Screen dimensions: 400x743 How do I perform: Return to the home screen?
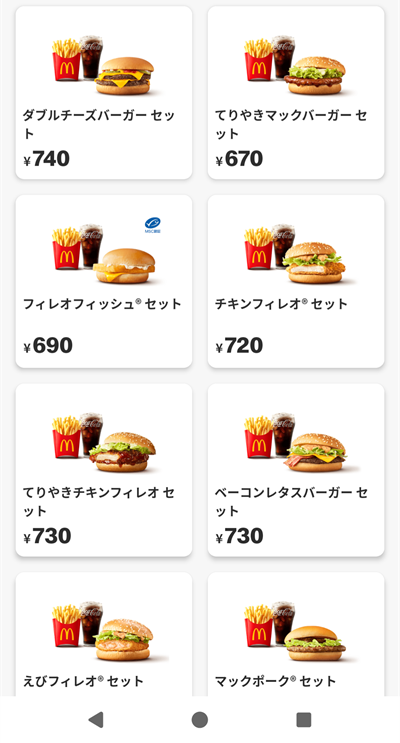point(200,720)
